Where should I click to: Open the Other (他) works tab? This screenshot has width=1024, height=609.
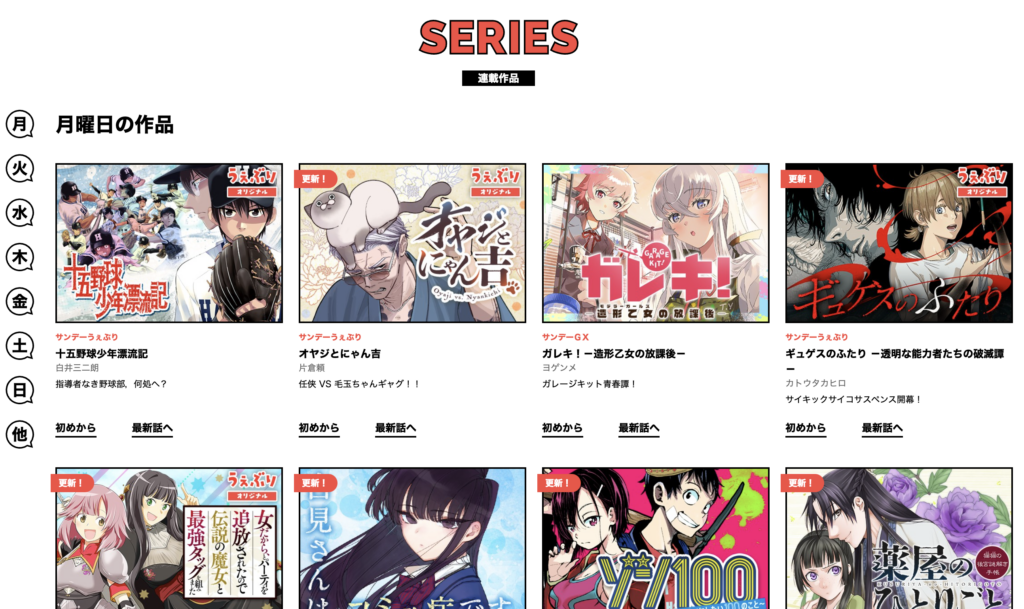[x=20, y=434]
